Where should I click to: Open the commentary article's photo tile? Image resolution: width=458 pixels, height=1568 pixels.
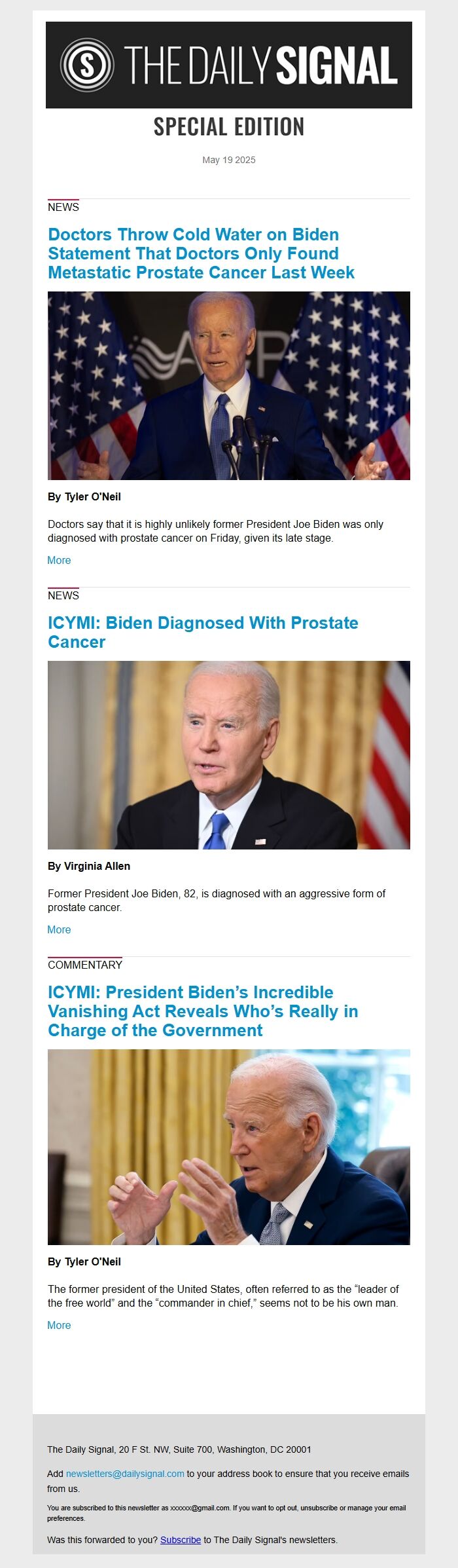[x=229, y=1147]
